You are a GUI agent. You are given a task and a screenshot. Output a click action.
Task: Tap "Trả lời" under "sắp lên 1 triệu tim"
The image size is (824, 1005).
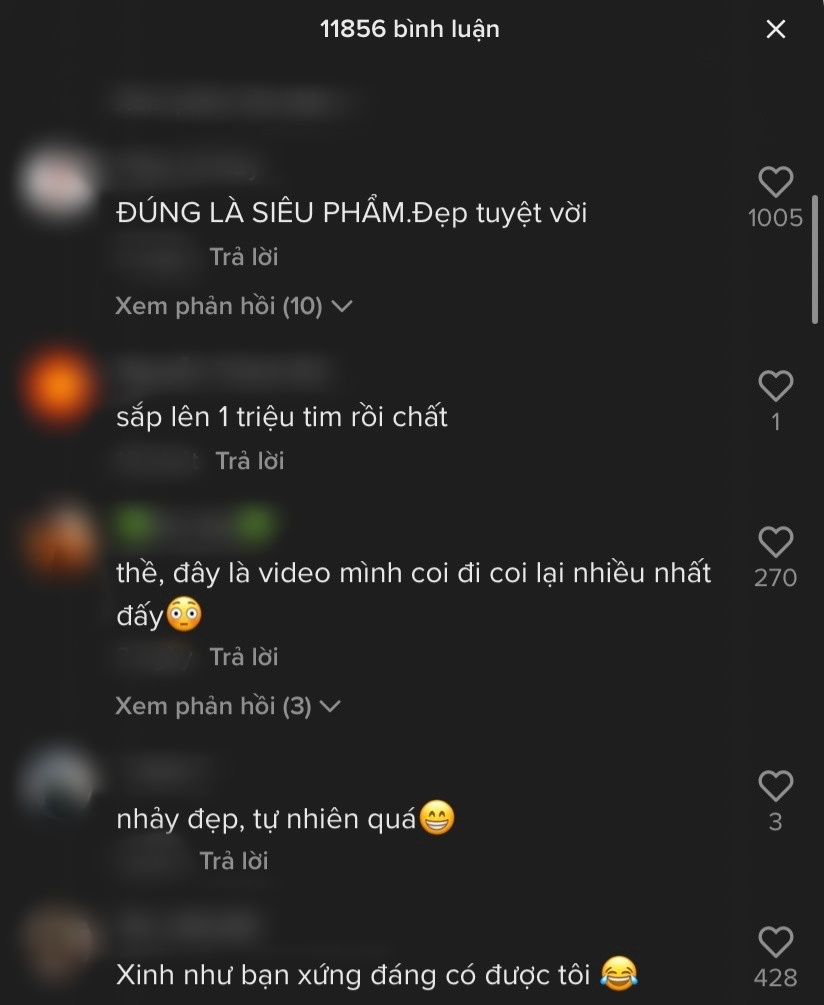(249, 461)
